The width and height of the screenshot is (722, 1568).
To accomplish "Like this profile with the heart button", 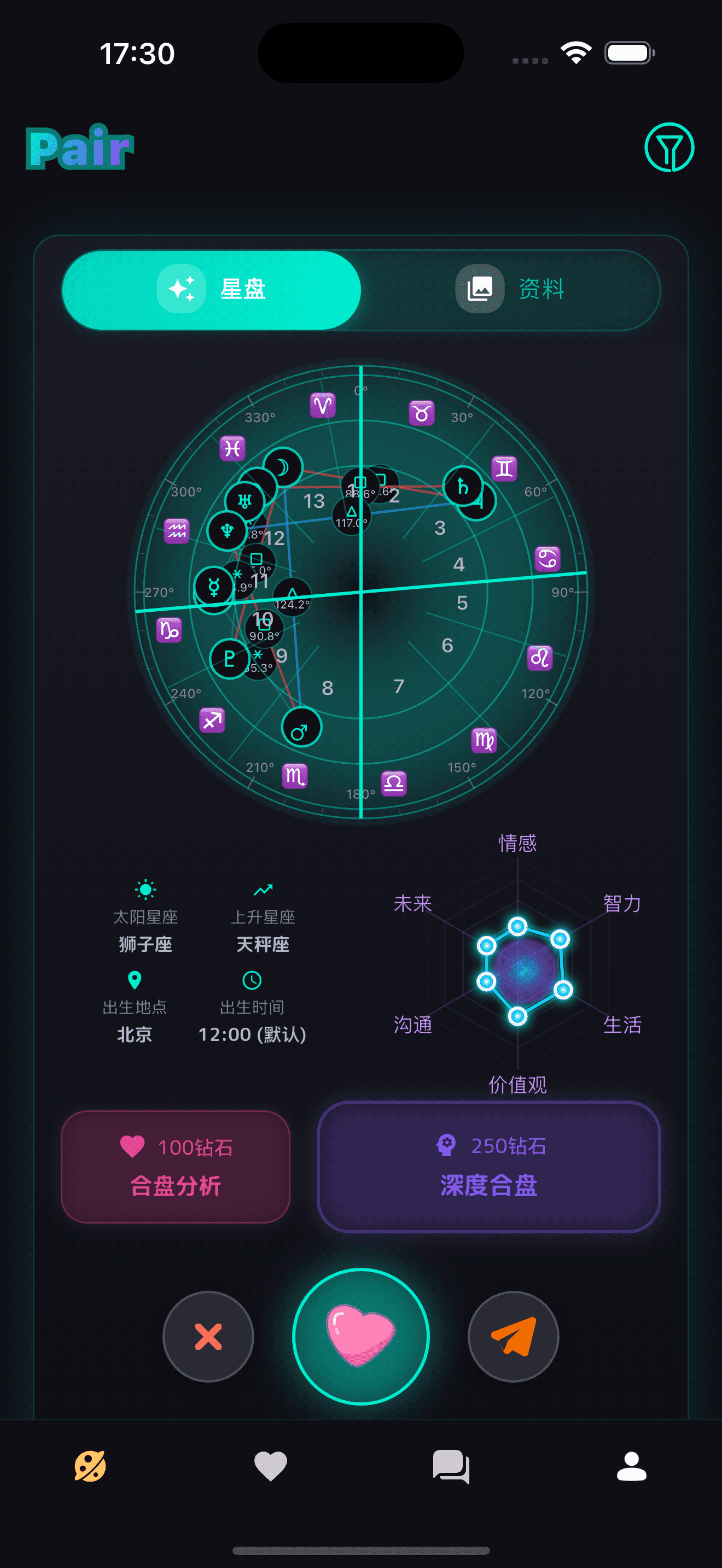I will (361, 1336).
